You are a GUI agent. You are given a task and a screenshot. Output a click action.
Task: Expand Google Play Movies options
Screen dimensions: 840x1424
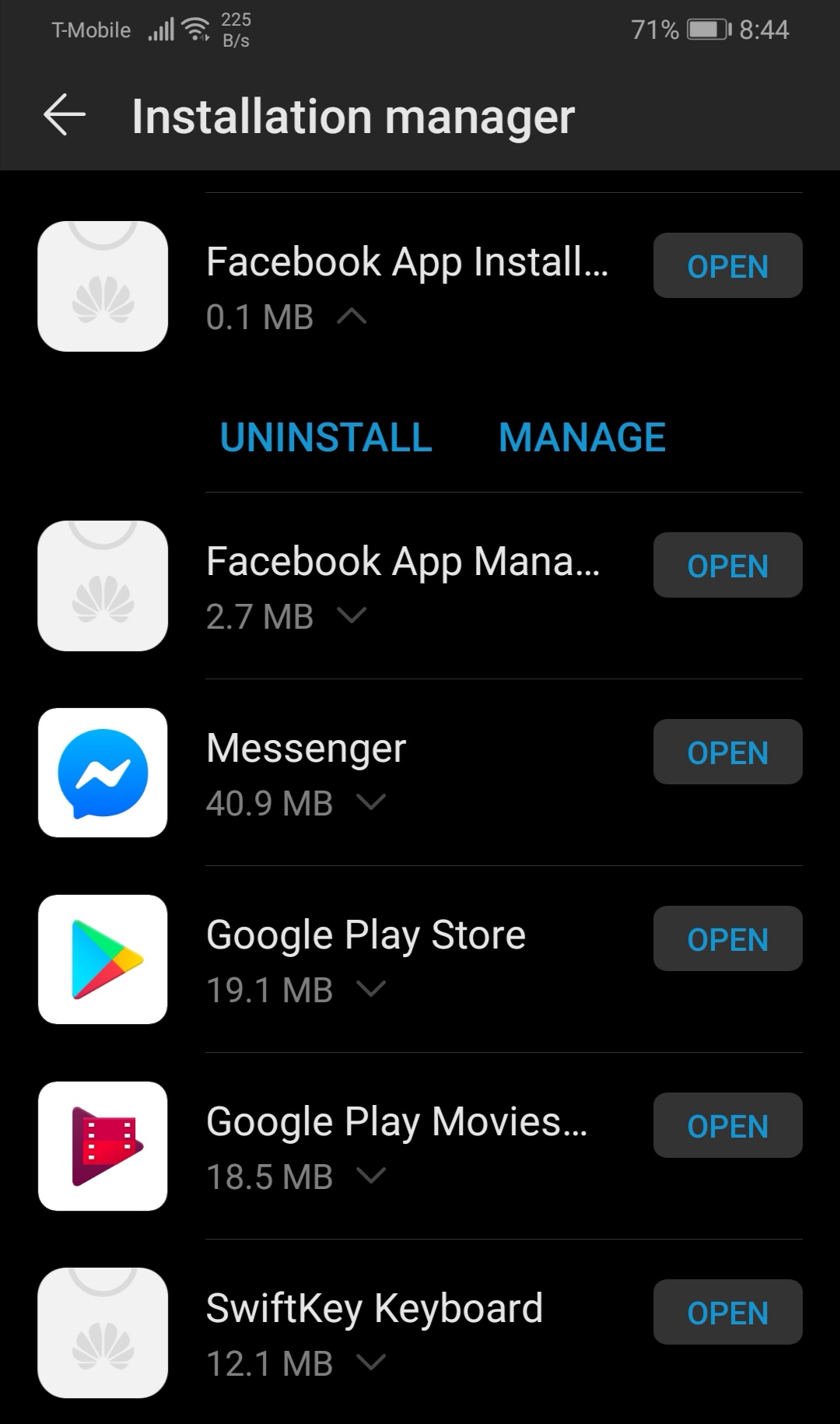(x=371, y=1176)
